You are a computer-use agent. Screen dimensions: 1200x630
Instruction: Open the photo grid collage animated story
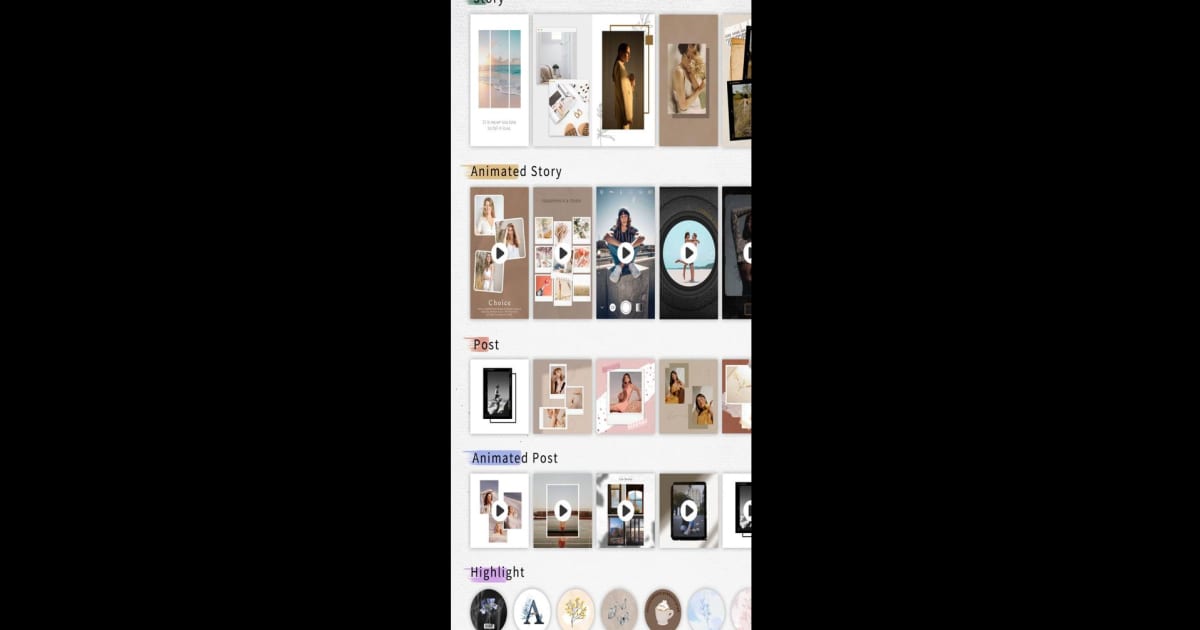(x=562, y=253)
